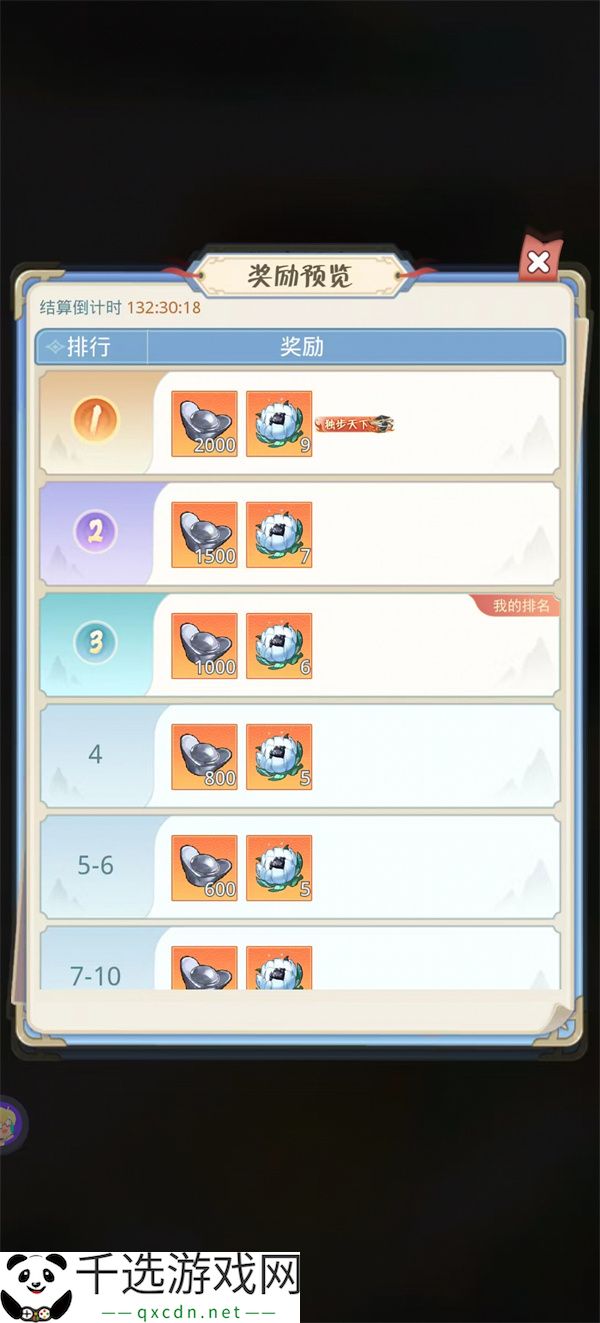Close the reward preview dialog

click(538, 263)
